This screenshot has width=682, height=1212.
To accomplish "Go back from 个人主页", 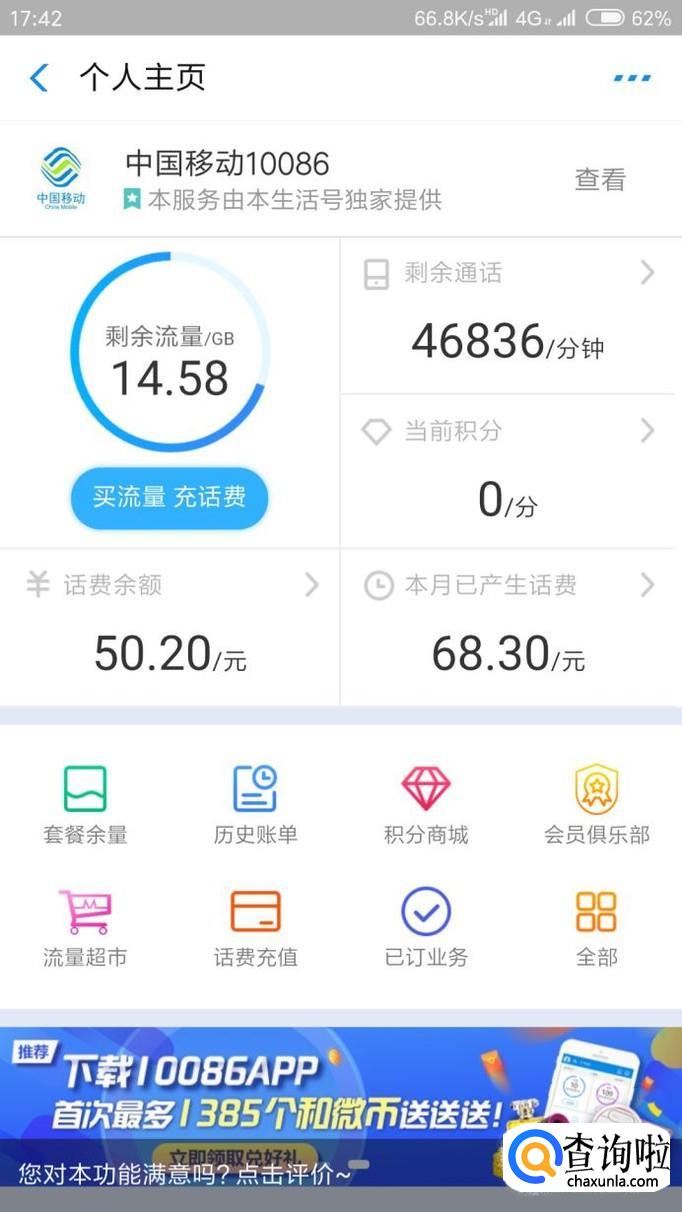I will pyautogui.click(x=39, y=78).
